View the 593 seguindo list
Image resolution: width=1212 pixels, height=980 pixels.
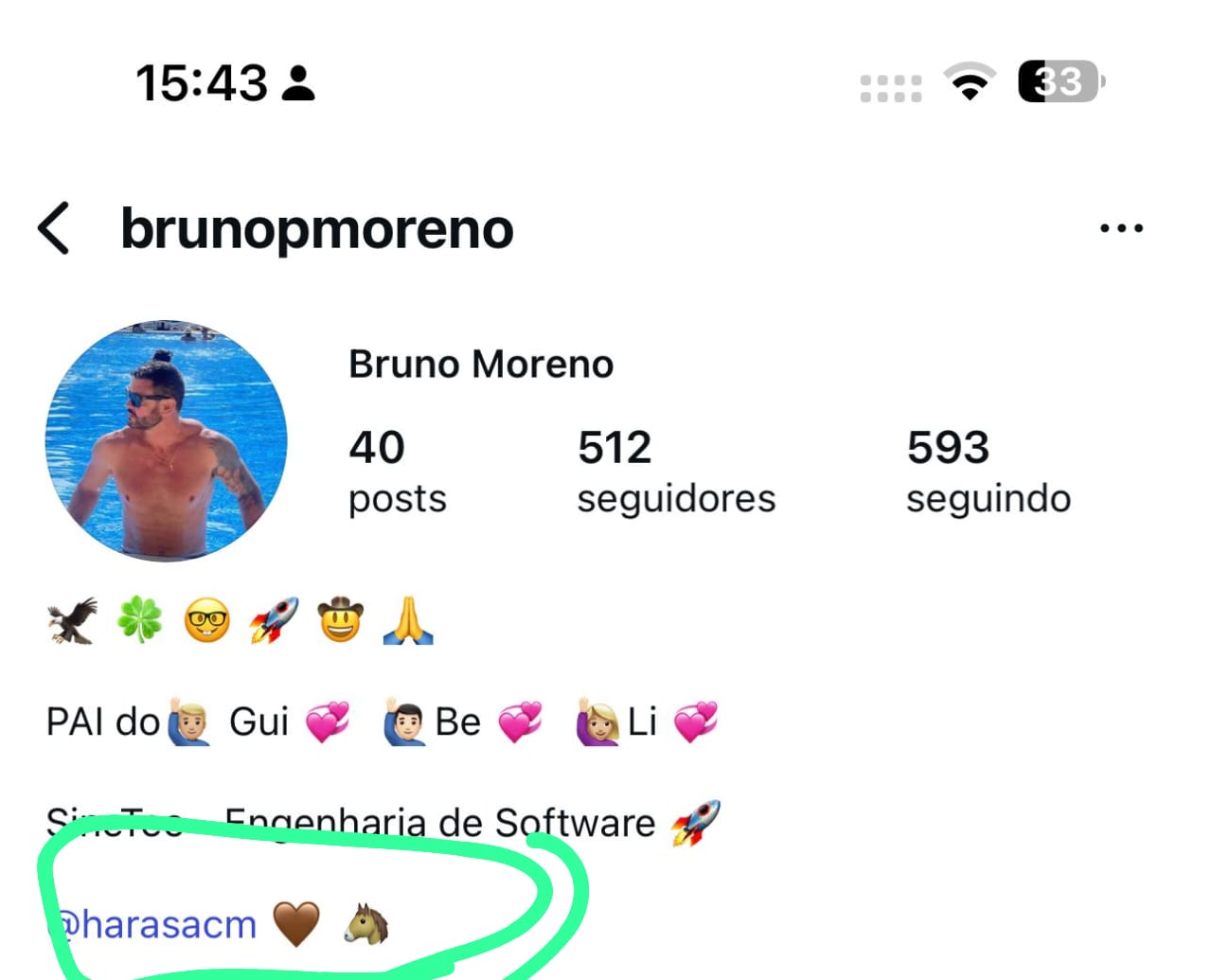[x=988, y=471]
